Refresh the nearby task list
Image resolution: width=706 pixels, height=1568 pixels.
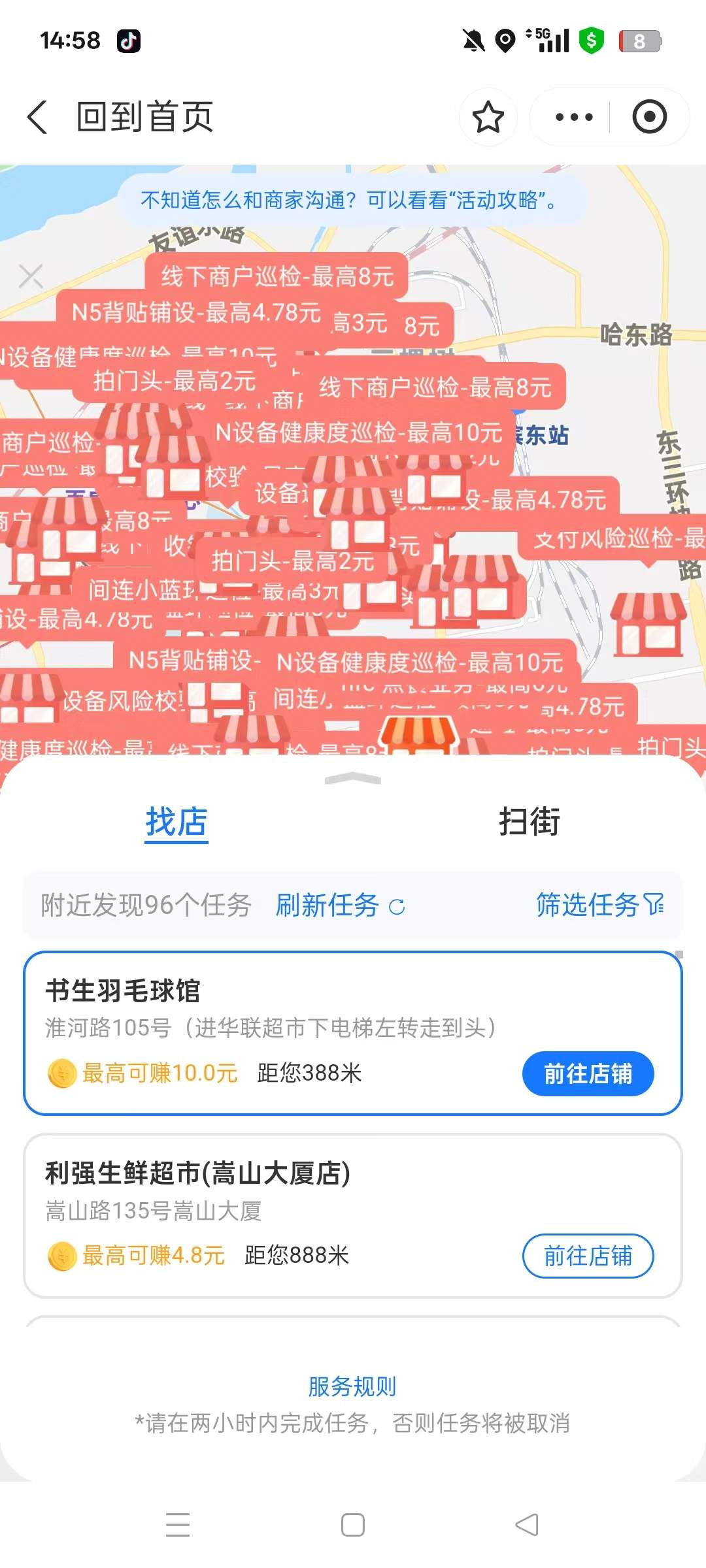tap(340, 906)
